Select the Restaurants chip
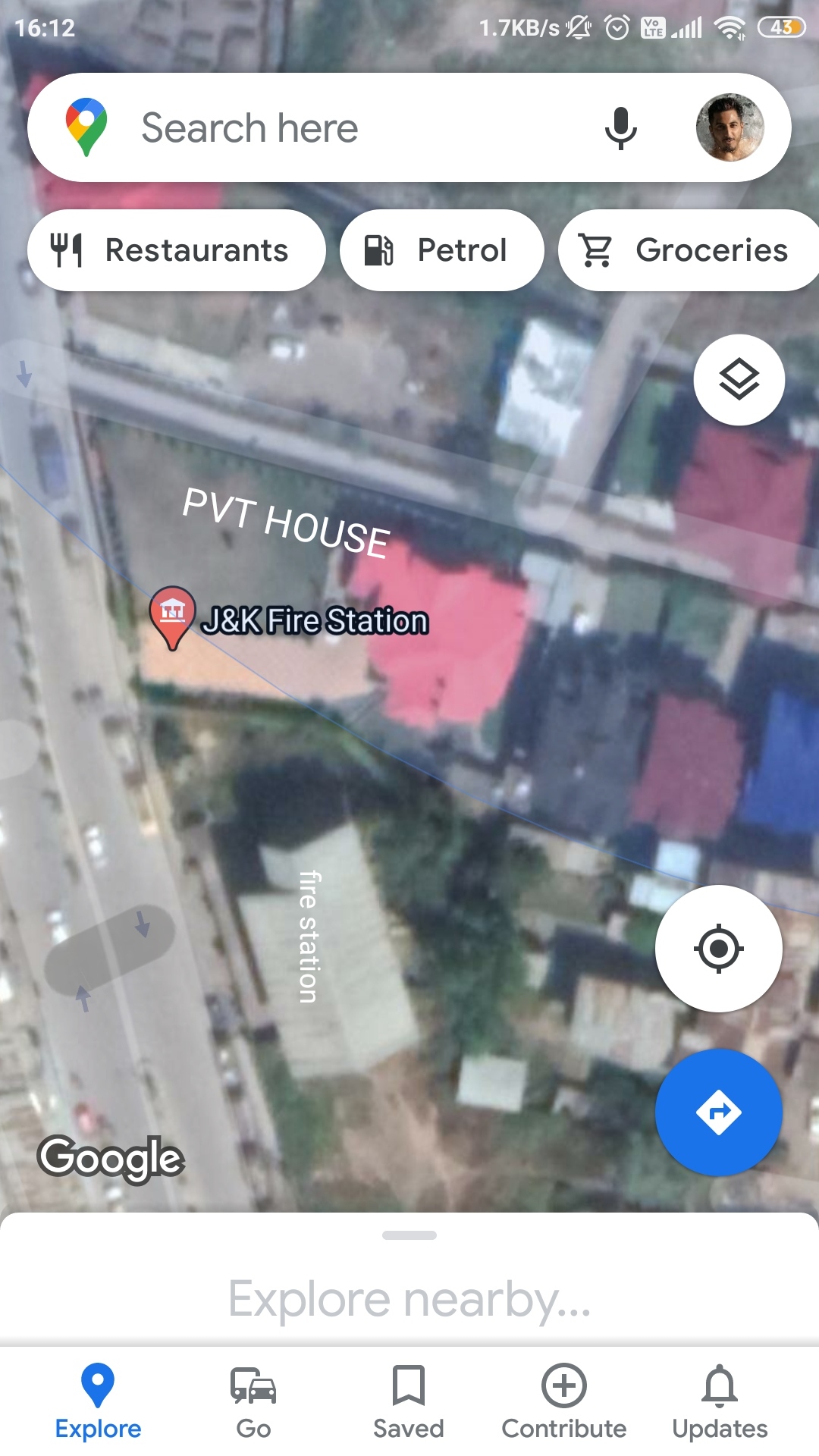The image size is (819, 1456). click(176, 250)
